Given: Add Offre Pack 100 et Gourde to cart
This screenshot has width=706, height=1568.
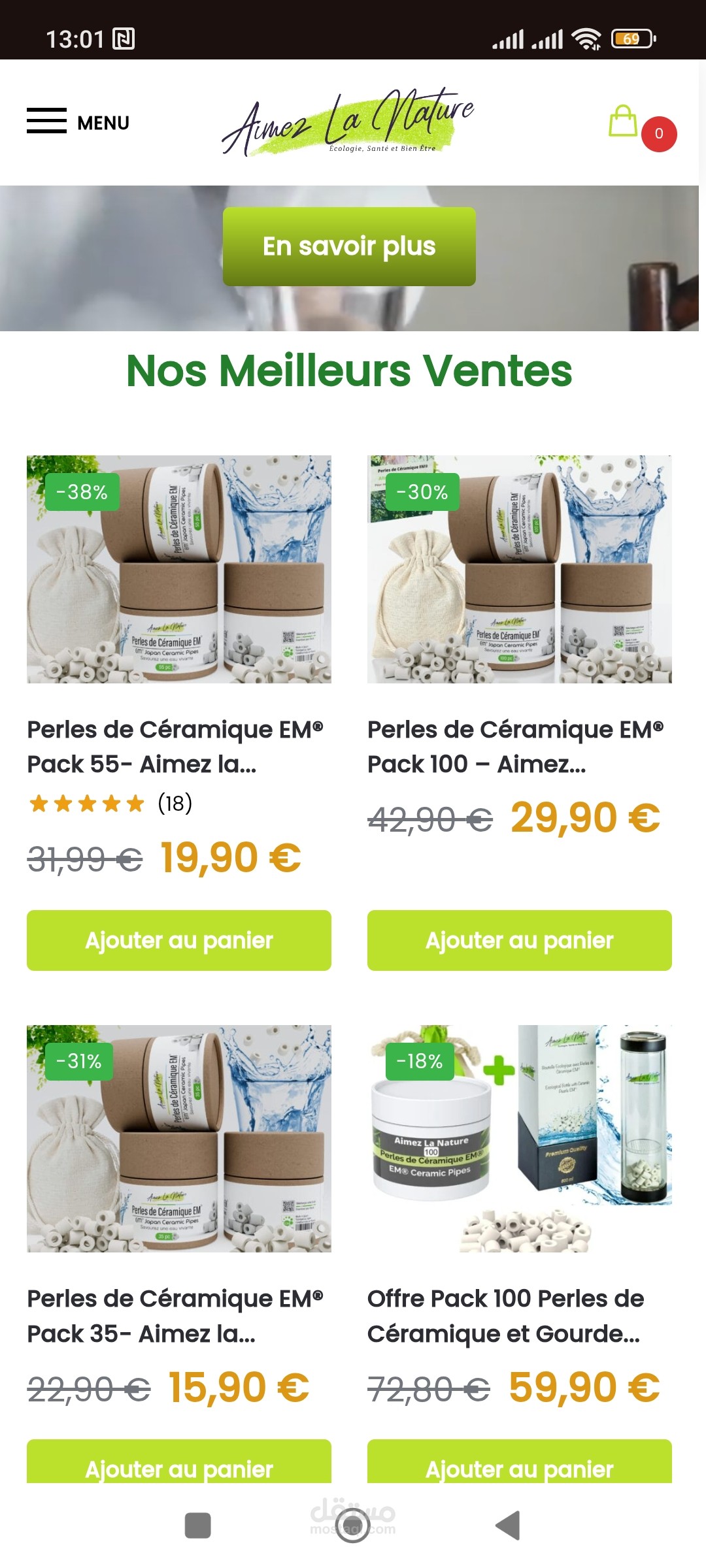Looking at the screenshot, I should pos(519,1463).
